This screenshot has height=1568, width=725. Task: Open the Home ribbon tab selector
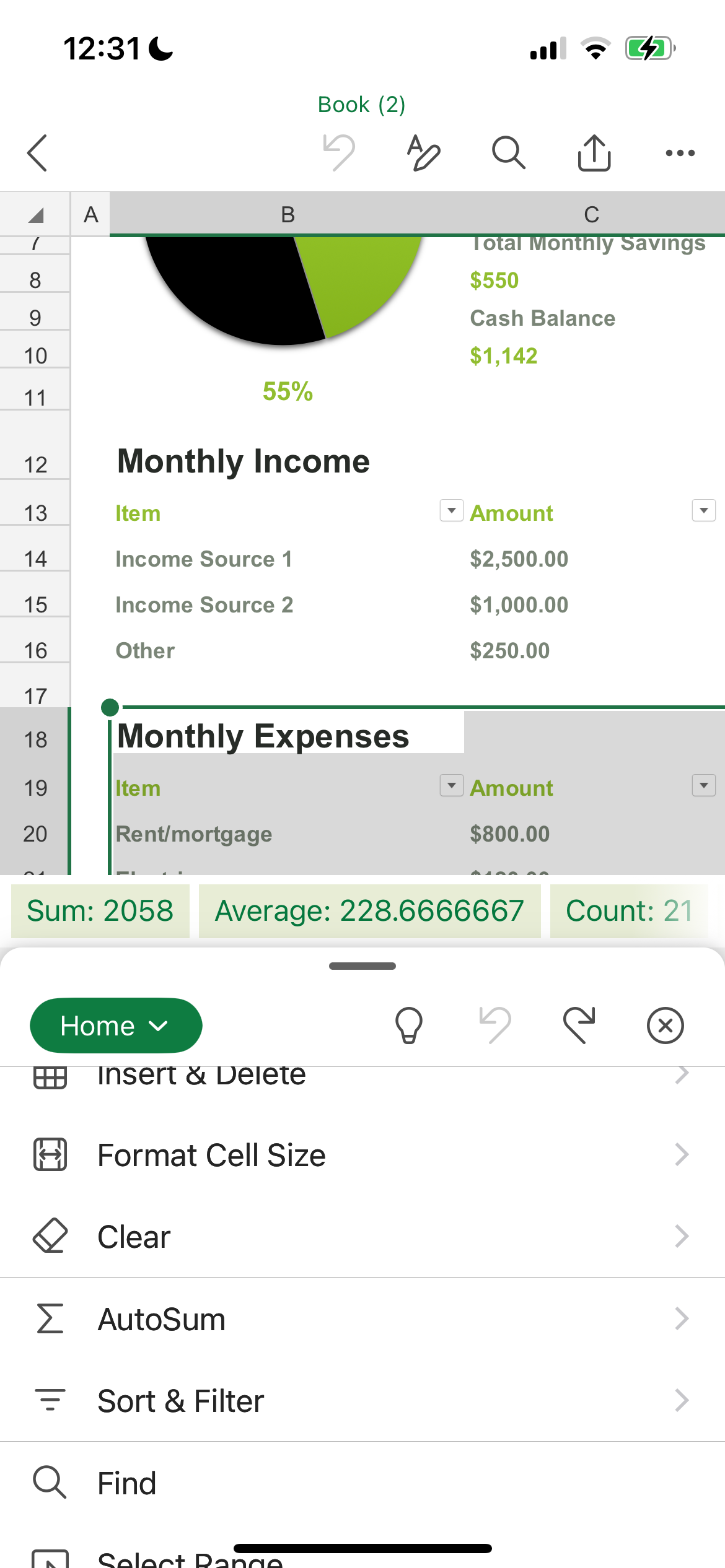[115, 1026]
